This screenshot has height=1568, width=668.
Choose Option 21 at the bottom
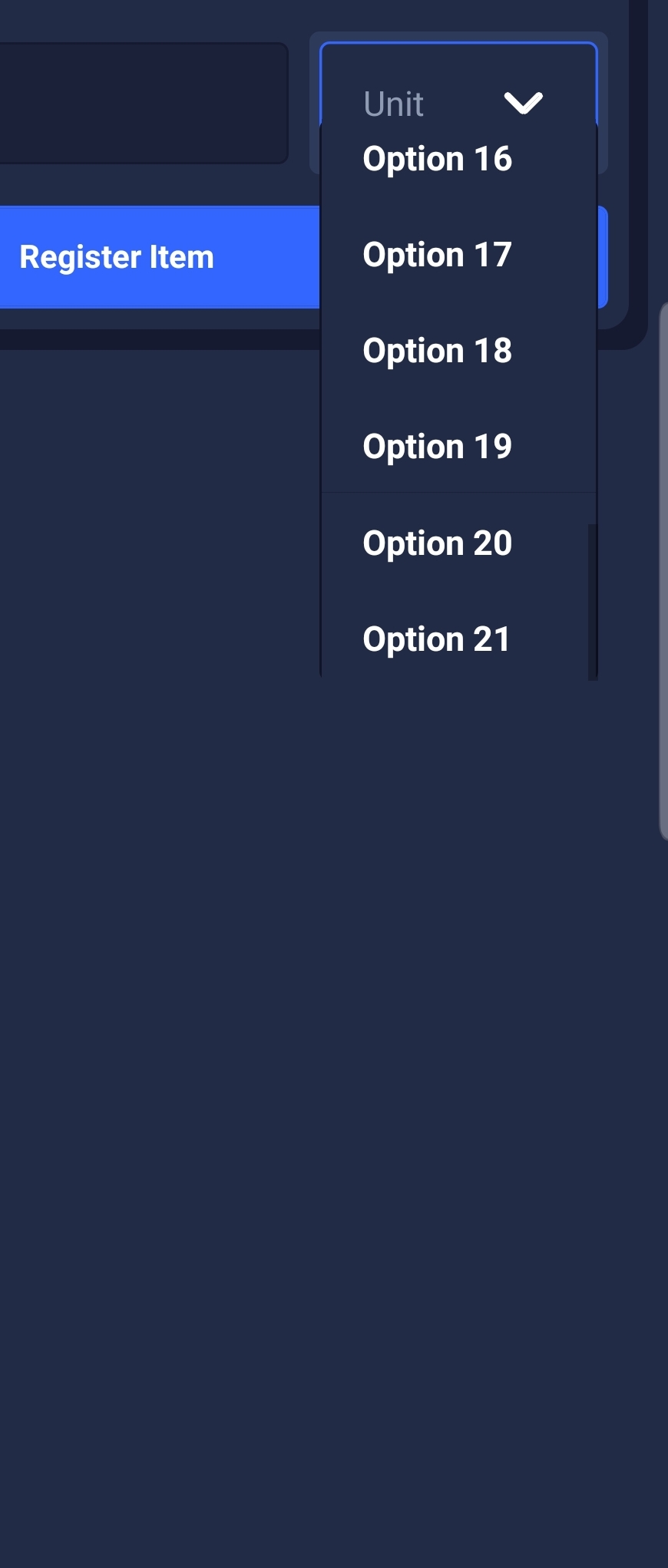(x=436, y=638)
